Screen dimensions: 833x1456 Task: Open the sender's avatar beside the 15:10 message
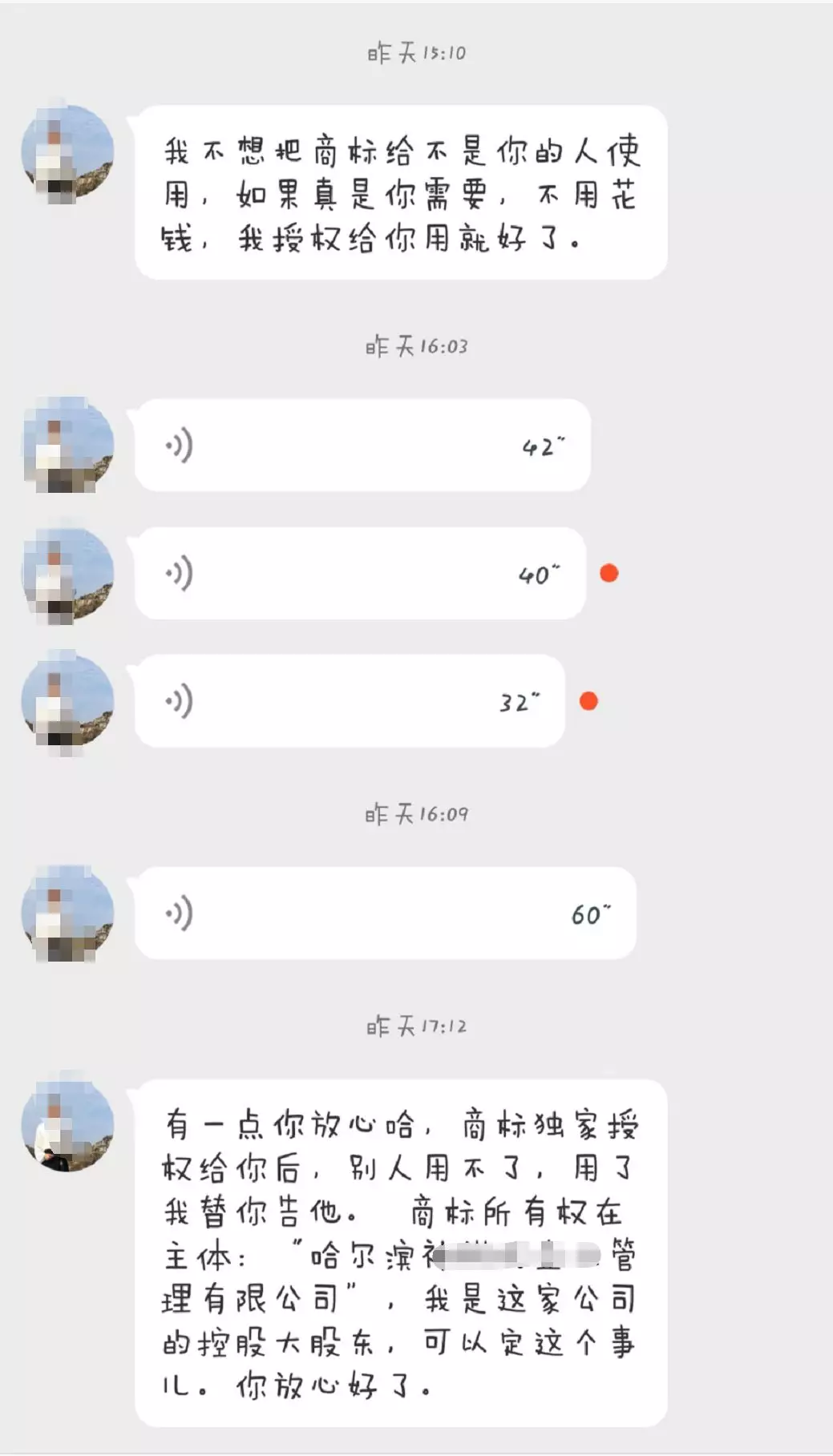(x=67, y=152)
